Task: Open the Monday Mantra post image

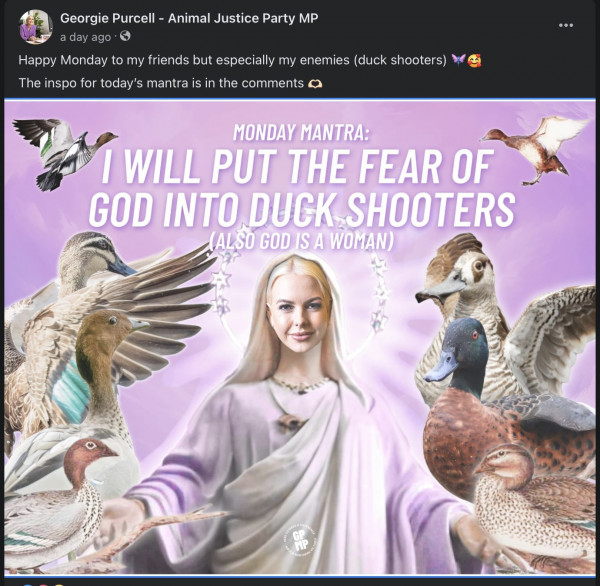Action: coord(300,340)
